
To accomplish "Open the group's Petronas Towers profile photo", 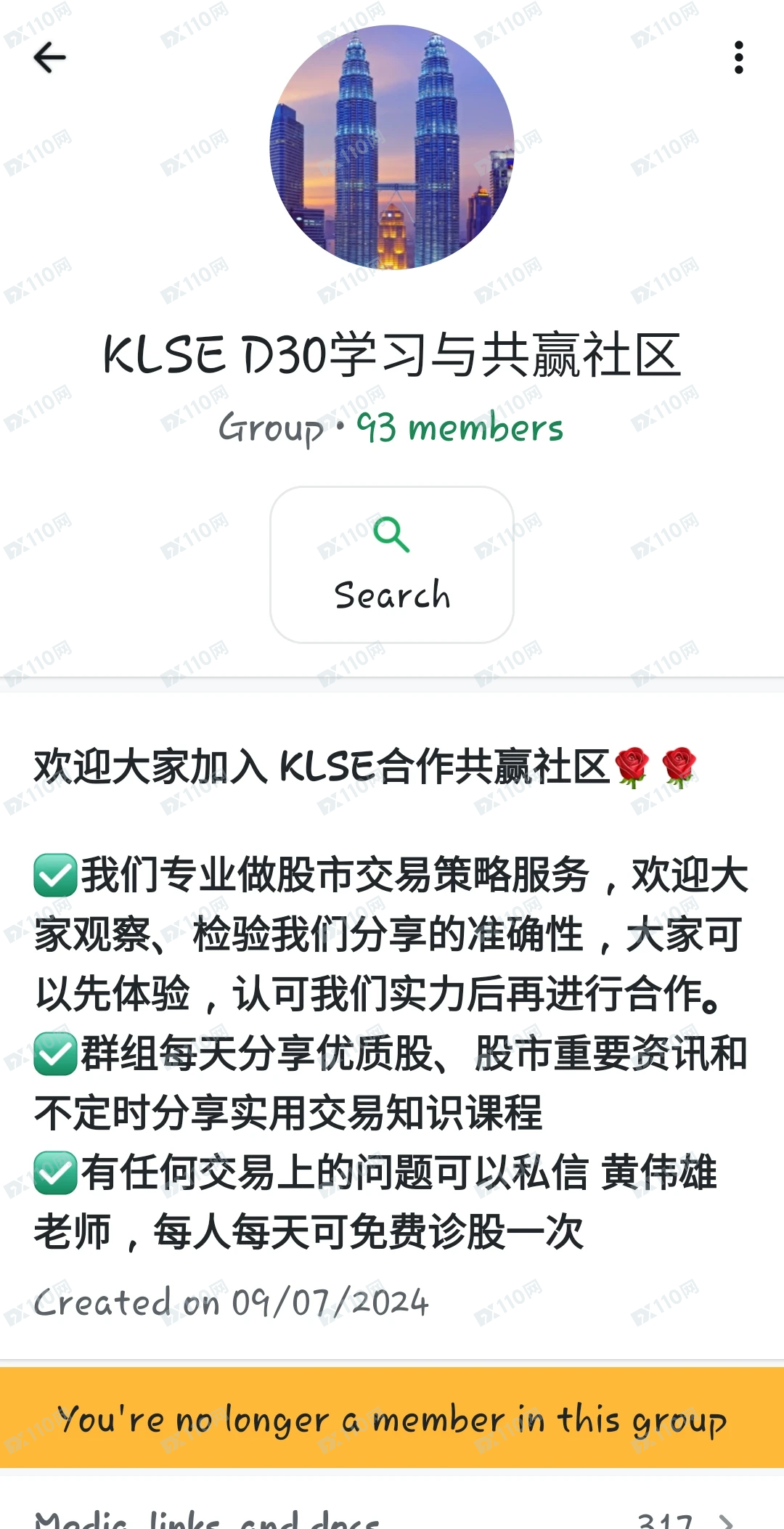I will click(x=391, y=145).
